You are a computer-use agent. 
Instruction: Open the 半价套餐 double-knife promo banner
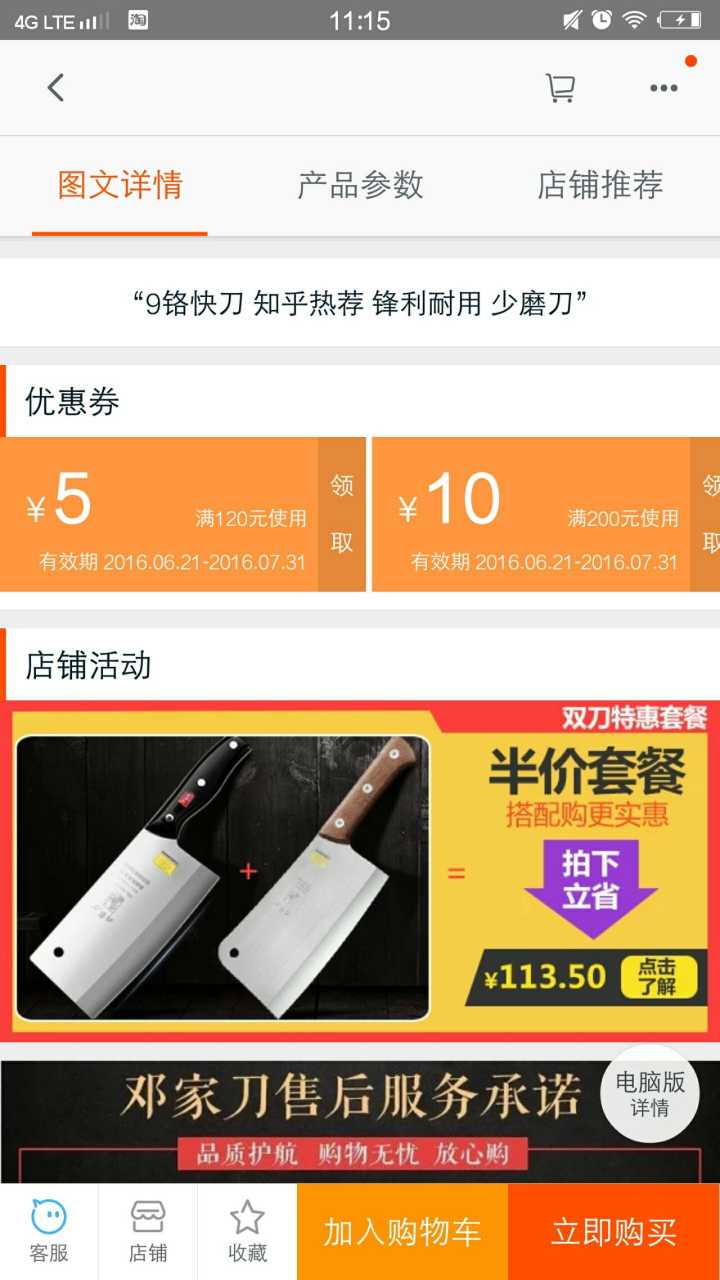[360, 870]
